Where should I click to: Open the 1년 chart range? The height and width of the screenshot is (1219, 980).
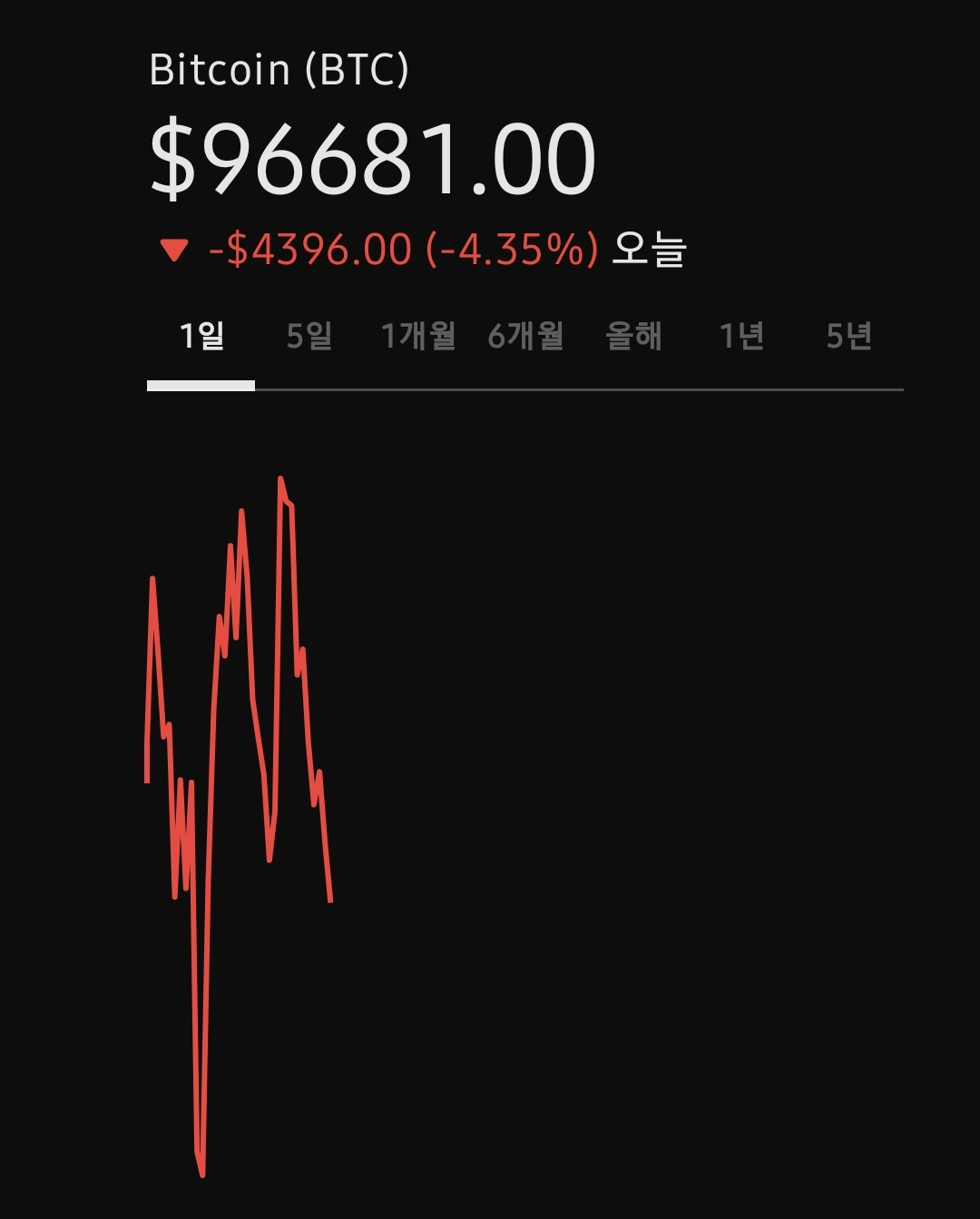[x=741, y=337]
